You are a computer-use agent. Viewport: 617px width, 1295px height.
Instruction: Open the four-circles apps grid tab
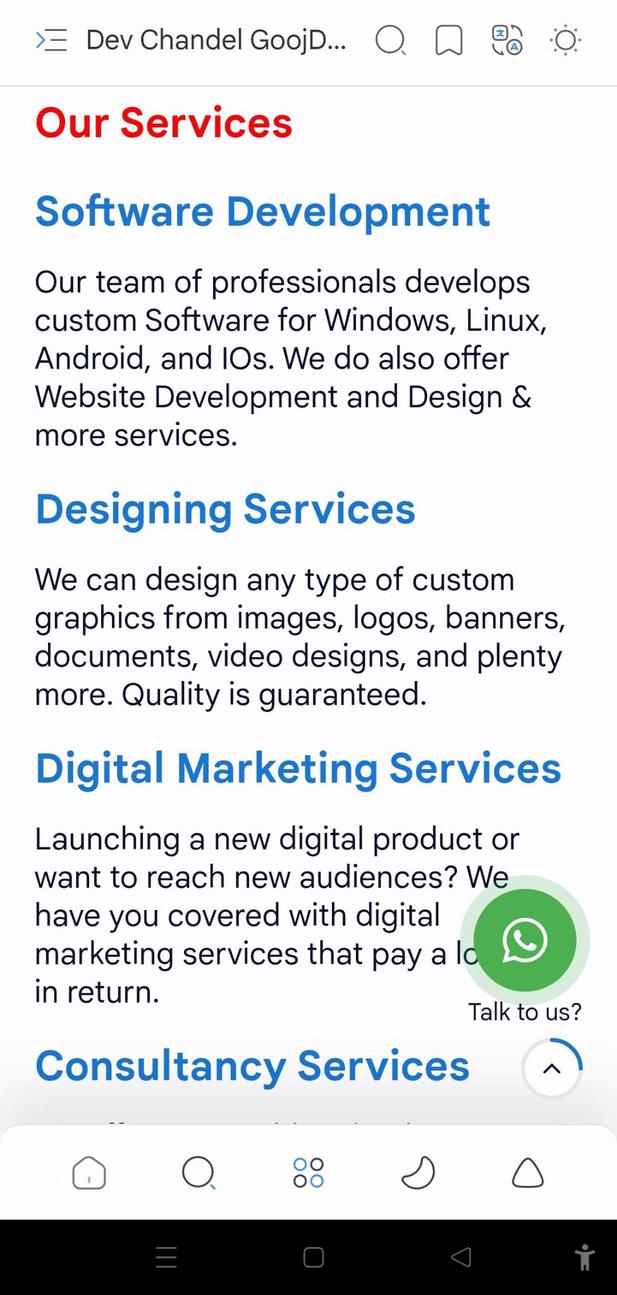[x=308, y=1173]
